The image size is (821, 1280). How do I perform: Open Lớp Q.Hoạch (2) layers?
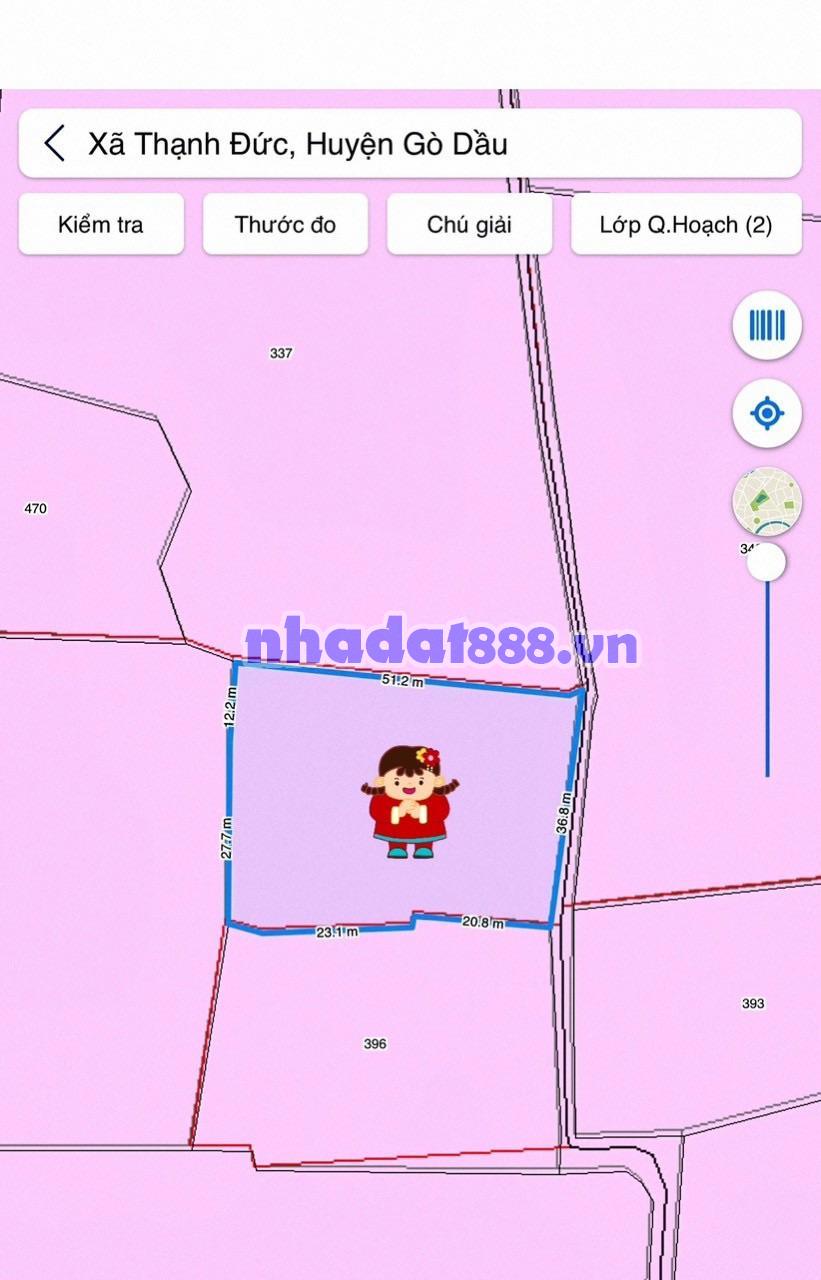[x=686, y=224]
